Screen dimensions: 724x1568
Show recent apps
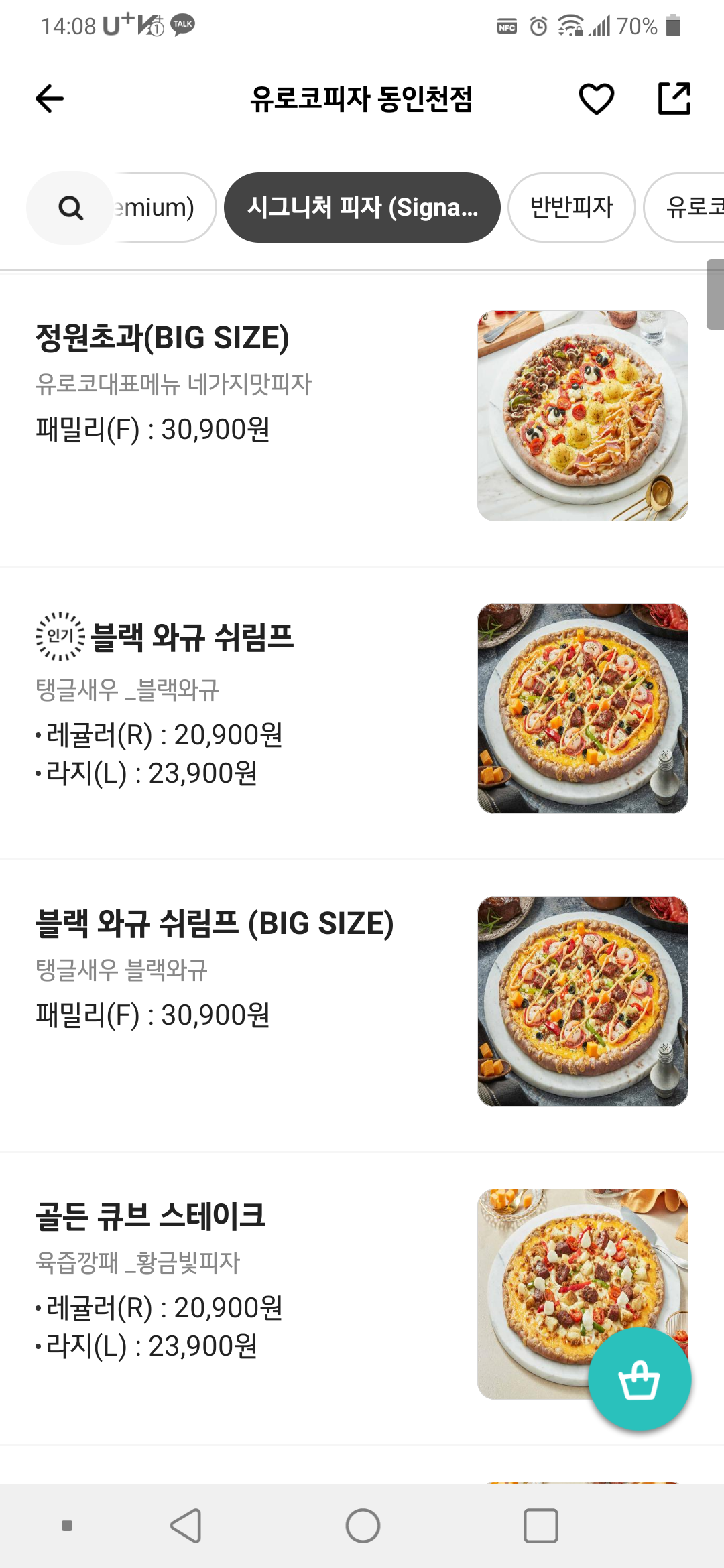pyautogui.click(x=540, y=1526)
